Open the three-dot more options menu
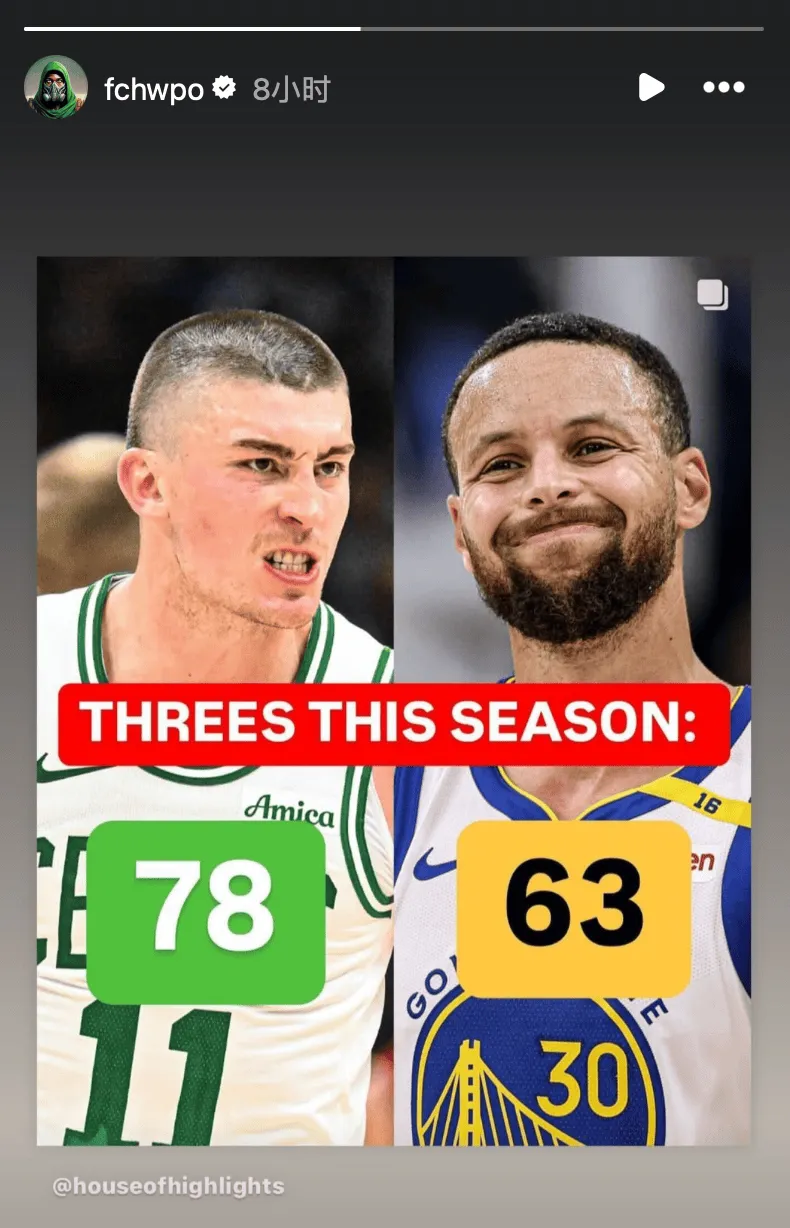 click(723, 88)
